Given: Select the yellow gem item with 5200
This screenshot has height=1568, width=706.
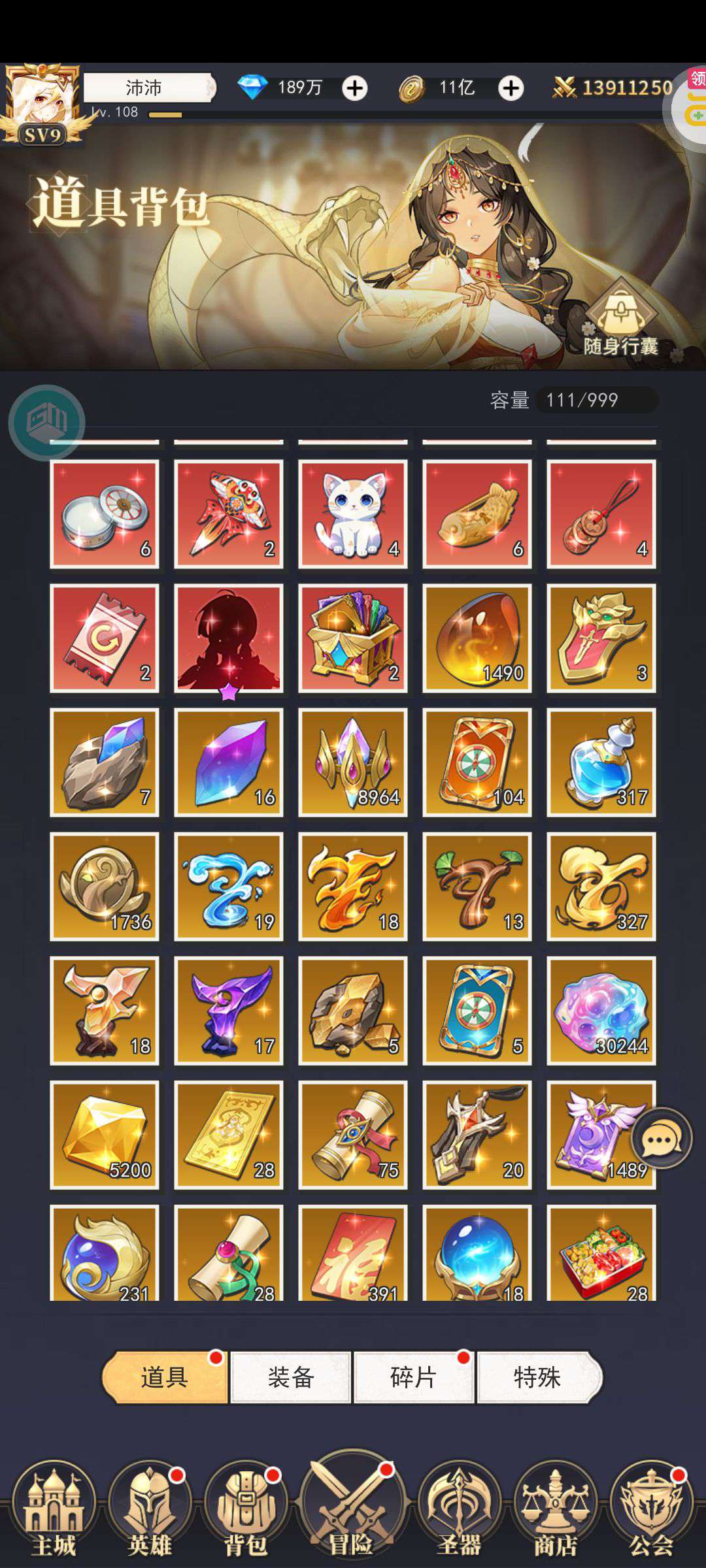Looking at the screenshot, I should coord(105,1135).
